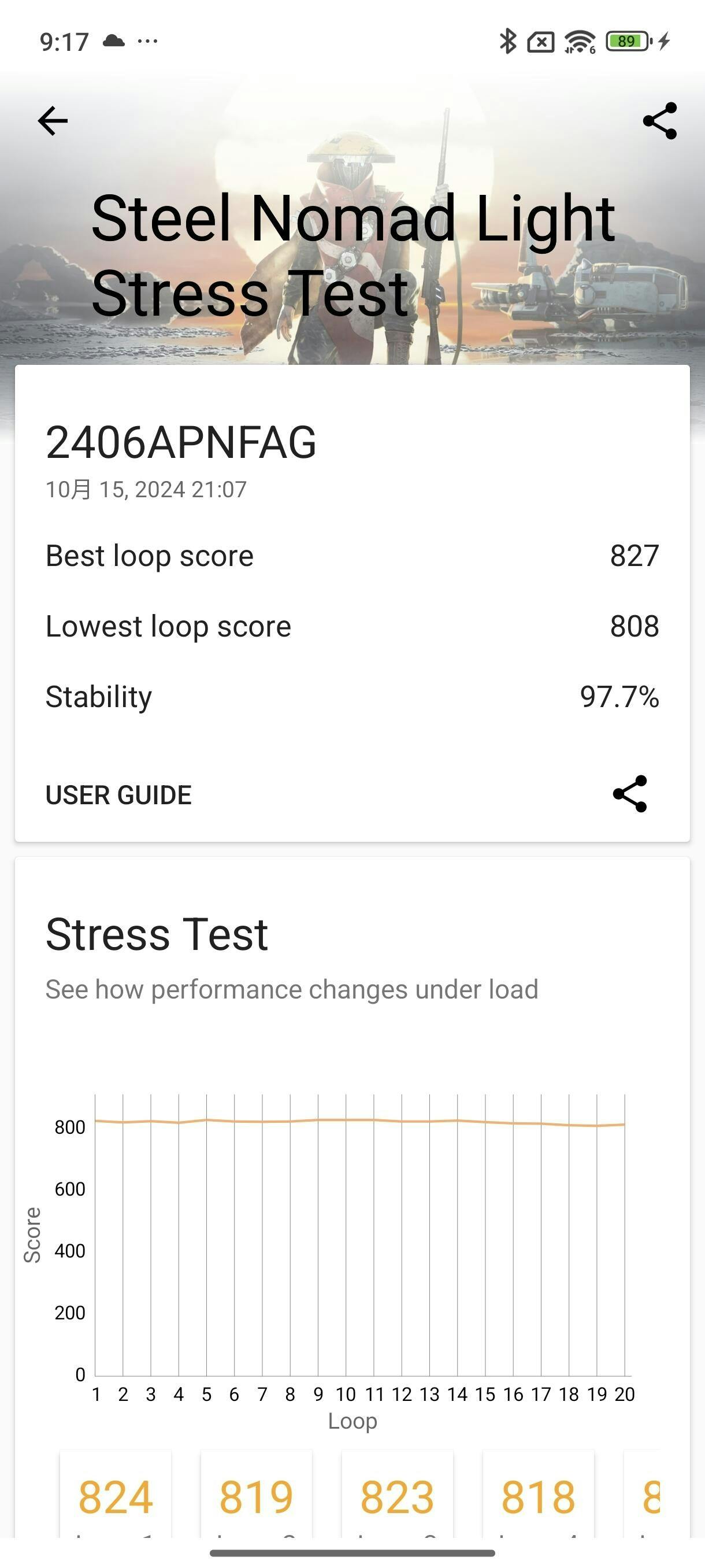Go back using the top-left arrow
Image resolution: width=705 pixels, height=1568 pixels.
pos(53,120)
